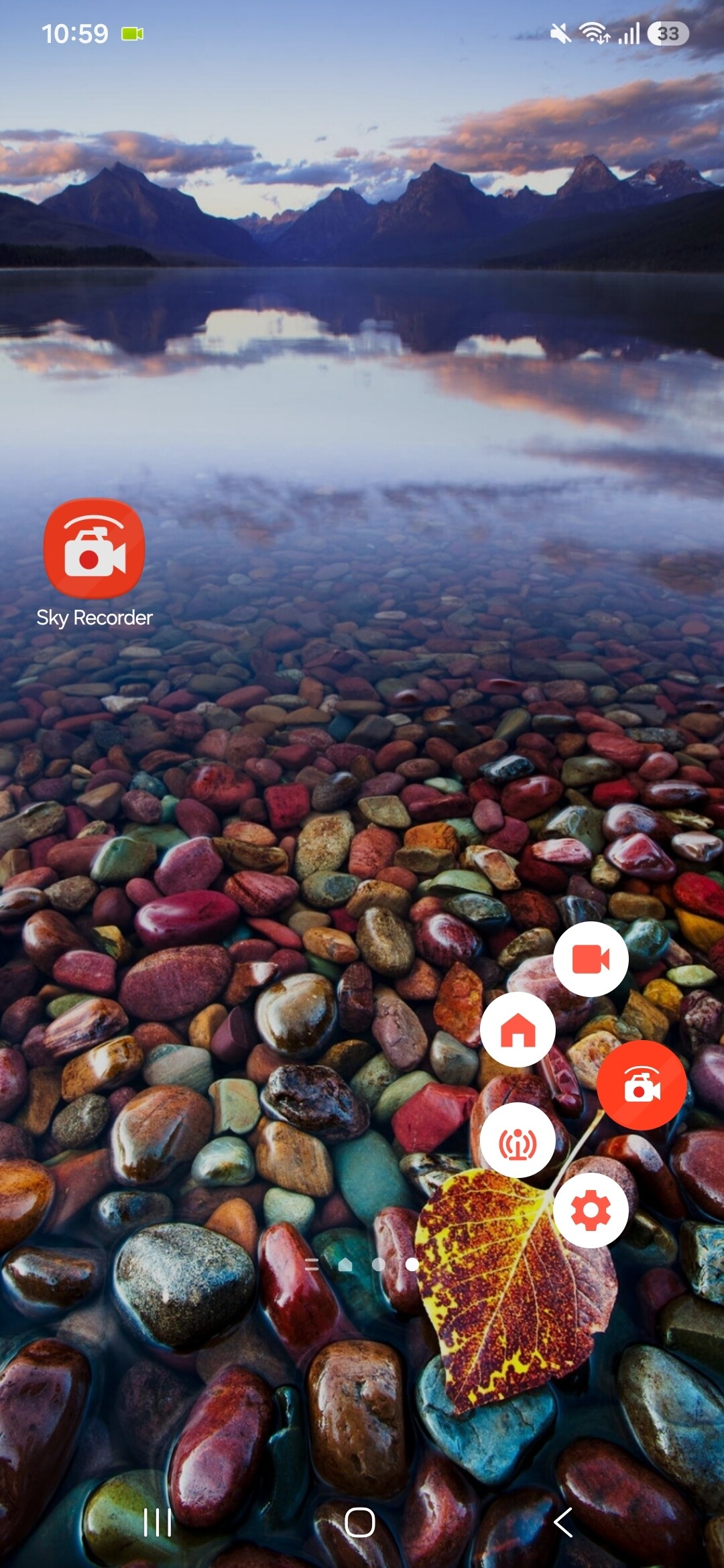Open recent apps from navigation bar
The image size is (724, 1568).
[158, 1522]
